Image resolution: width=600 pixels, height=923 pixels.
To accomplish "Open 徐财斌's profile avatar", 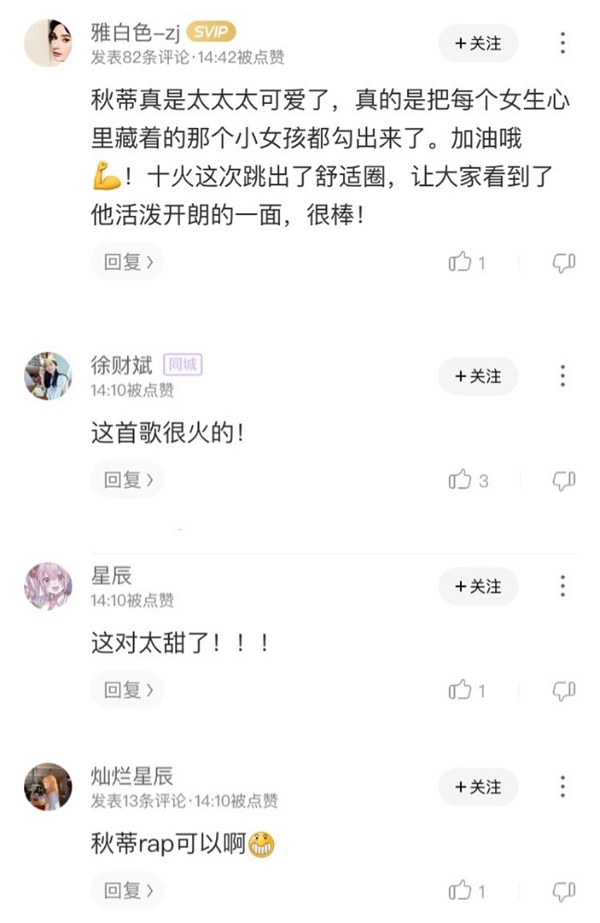I will click(48, 376).
